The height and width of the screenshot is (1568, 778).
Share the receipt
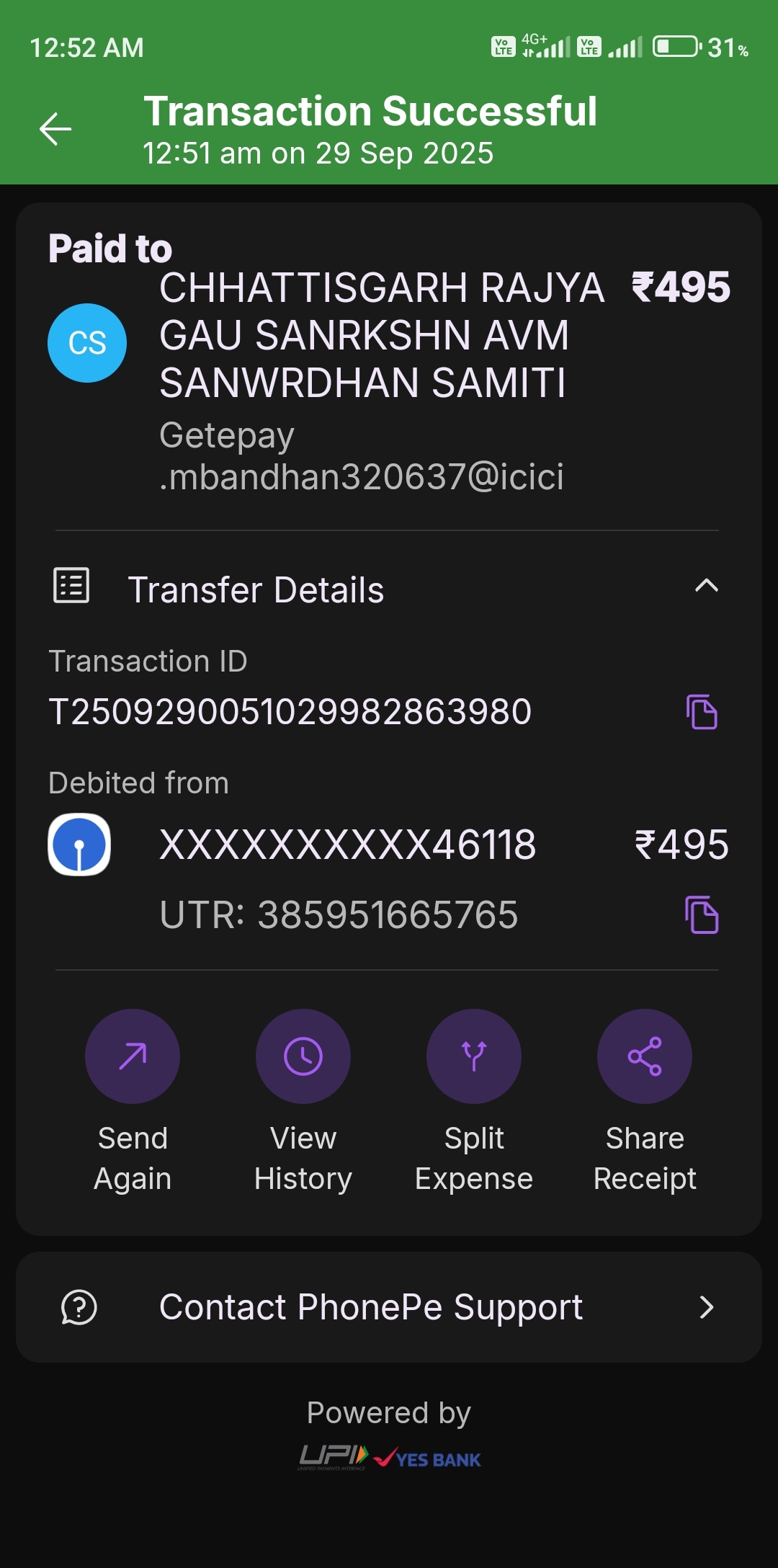(x=645, y=1056)
